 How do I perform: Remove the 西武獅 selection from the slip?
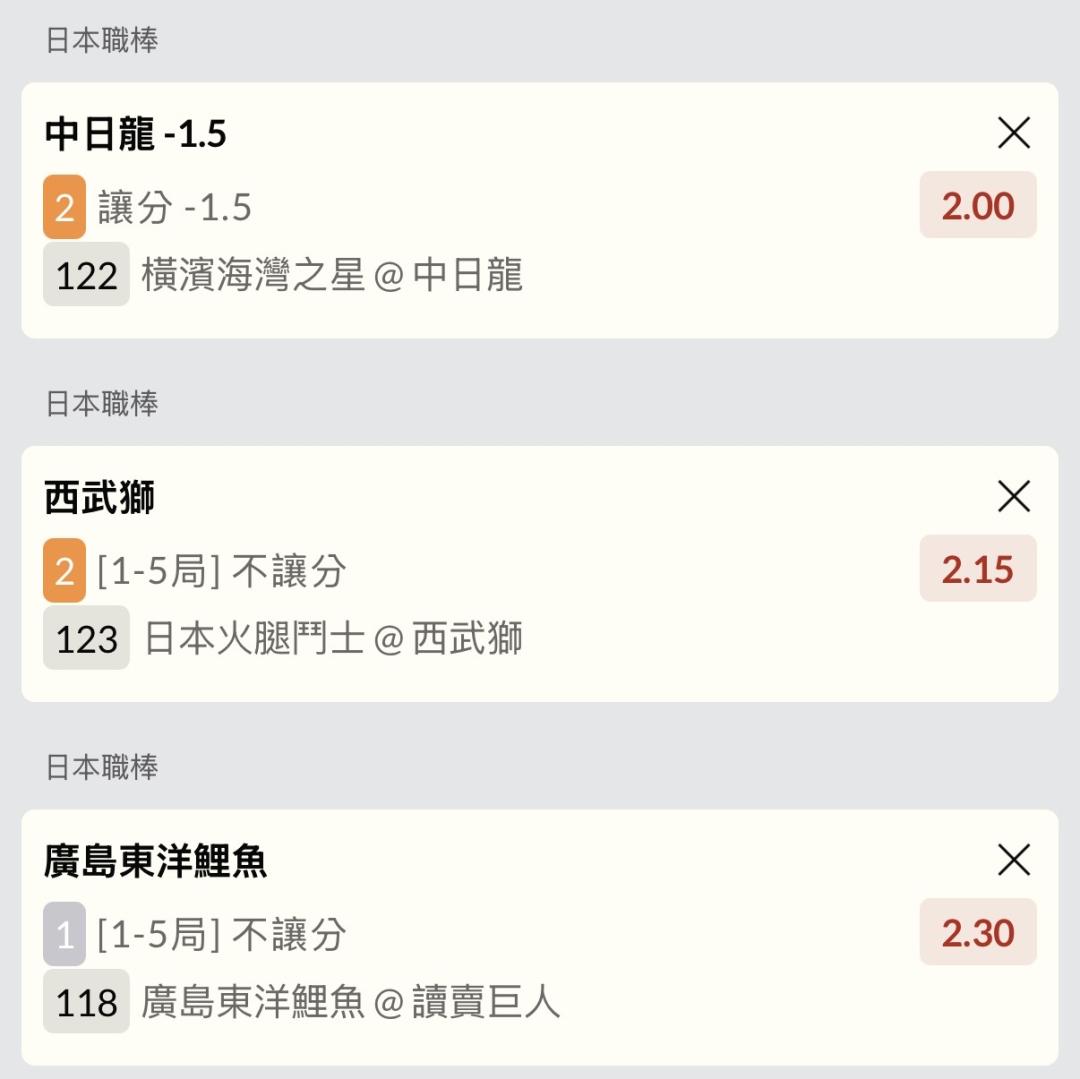(1014, 496)
